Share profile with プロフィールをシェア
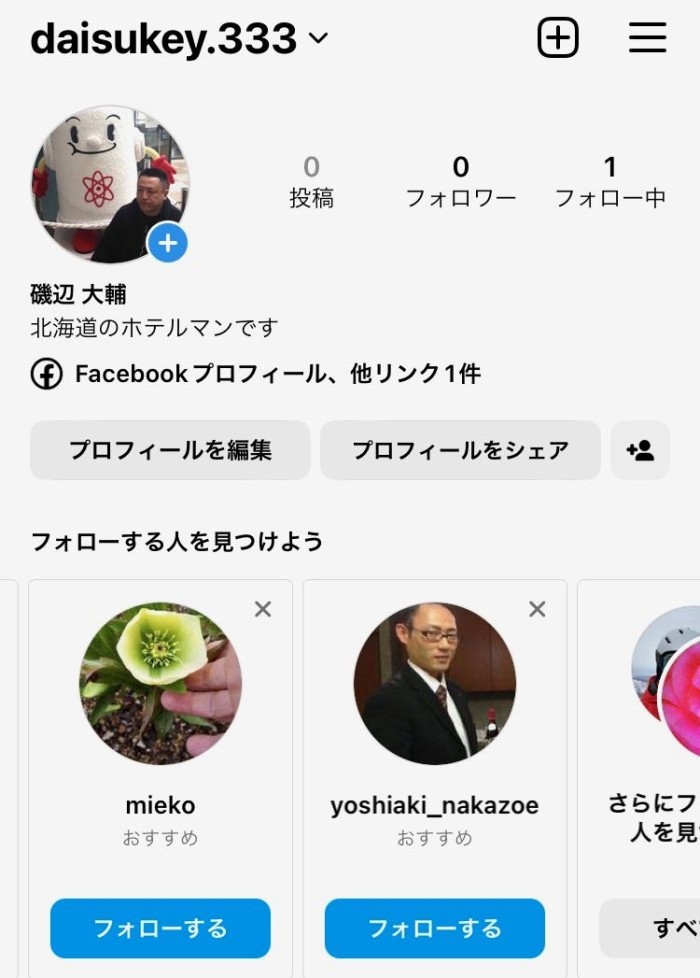 click(x=460, y=450)
